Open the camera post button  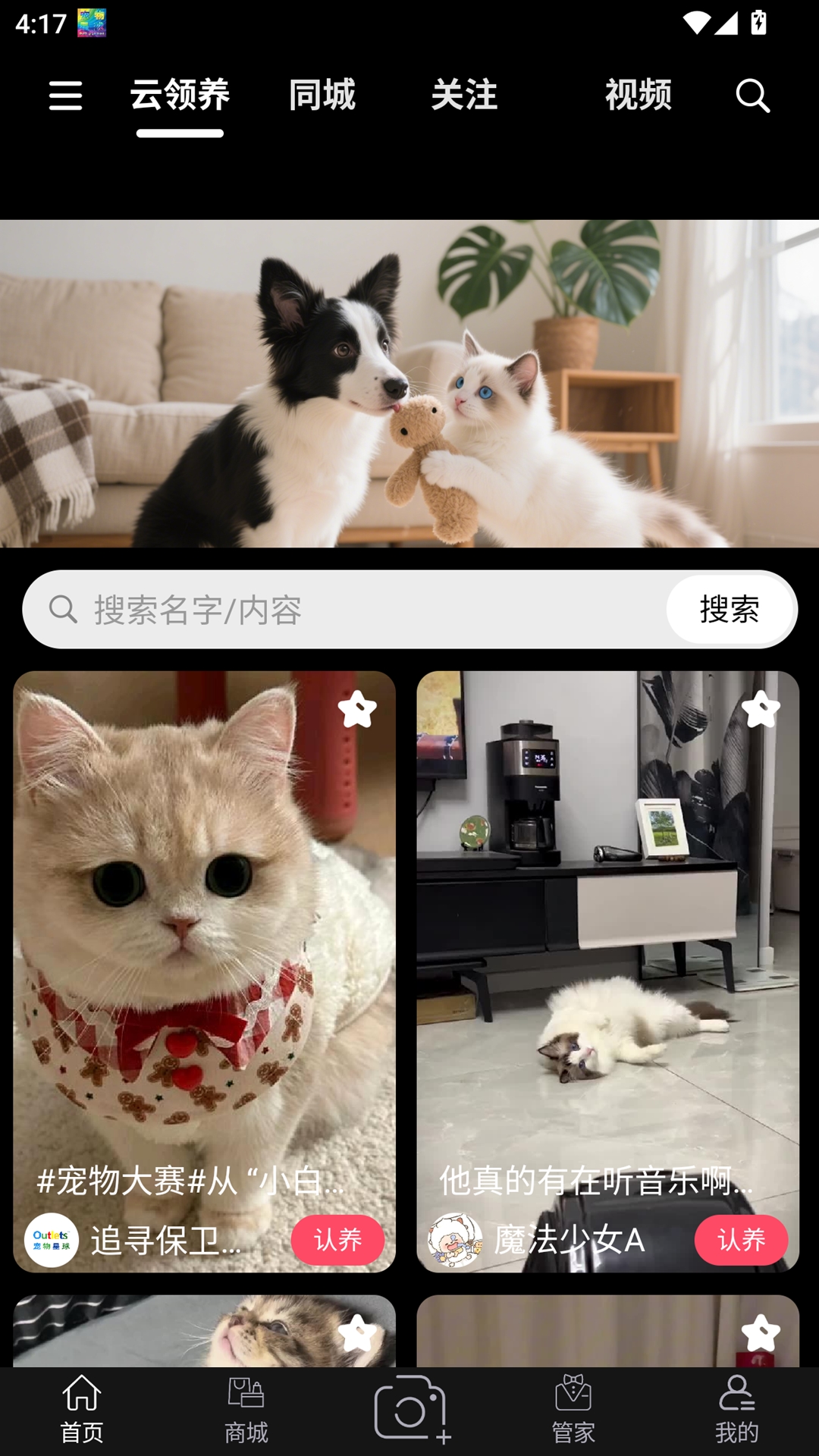[x=411, y=1409]
